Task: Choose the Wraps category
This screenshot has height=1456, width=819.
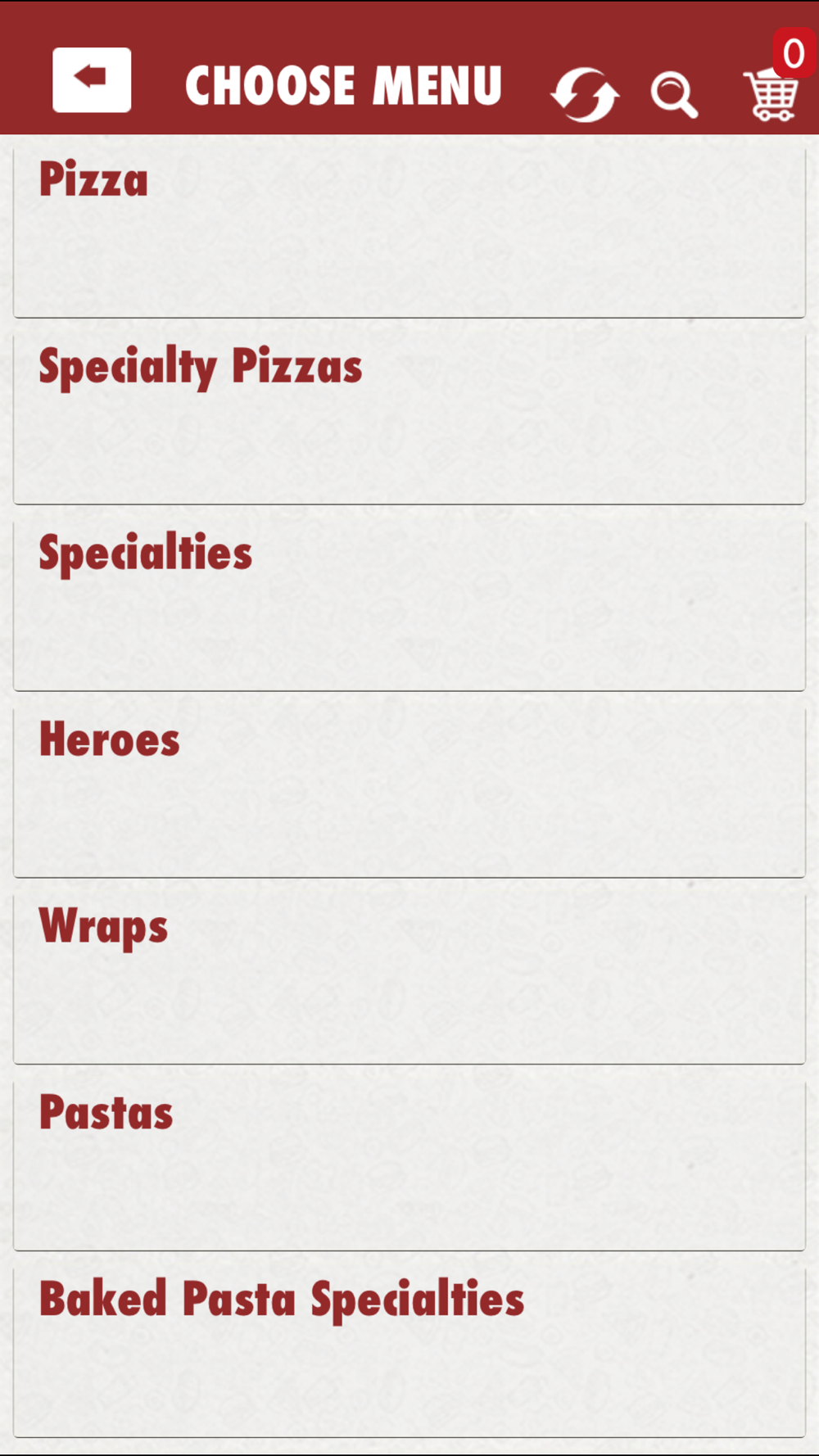Action: tap(409, 979)
